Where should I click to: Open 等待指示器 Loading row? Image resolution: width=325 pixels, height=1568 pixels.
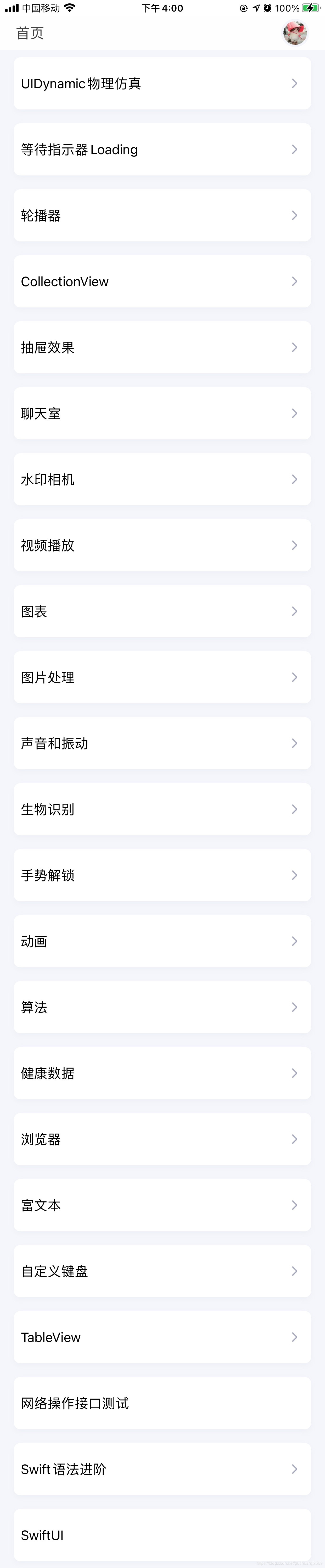(162, 149)
